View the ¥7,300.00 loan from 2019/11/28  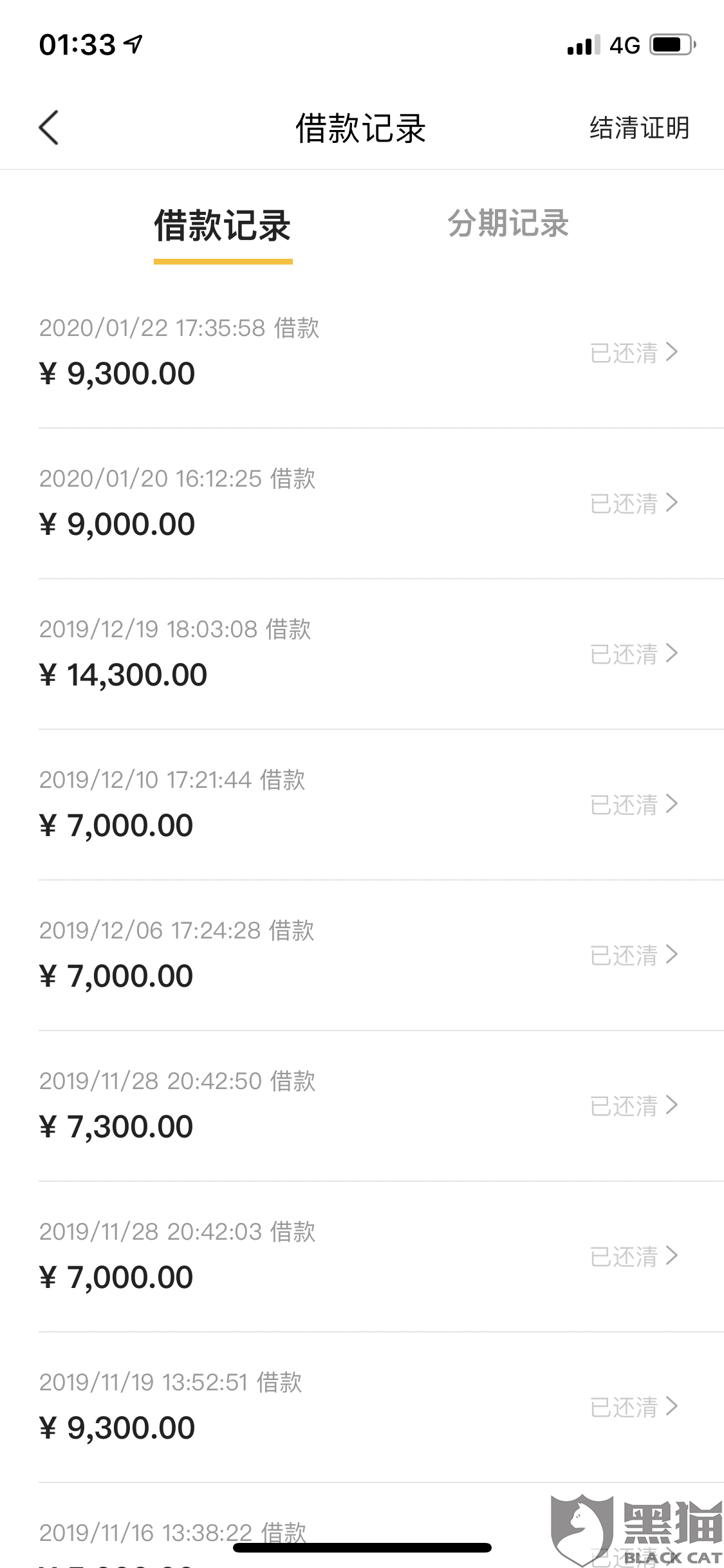(x=360, y=1106)
